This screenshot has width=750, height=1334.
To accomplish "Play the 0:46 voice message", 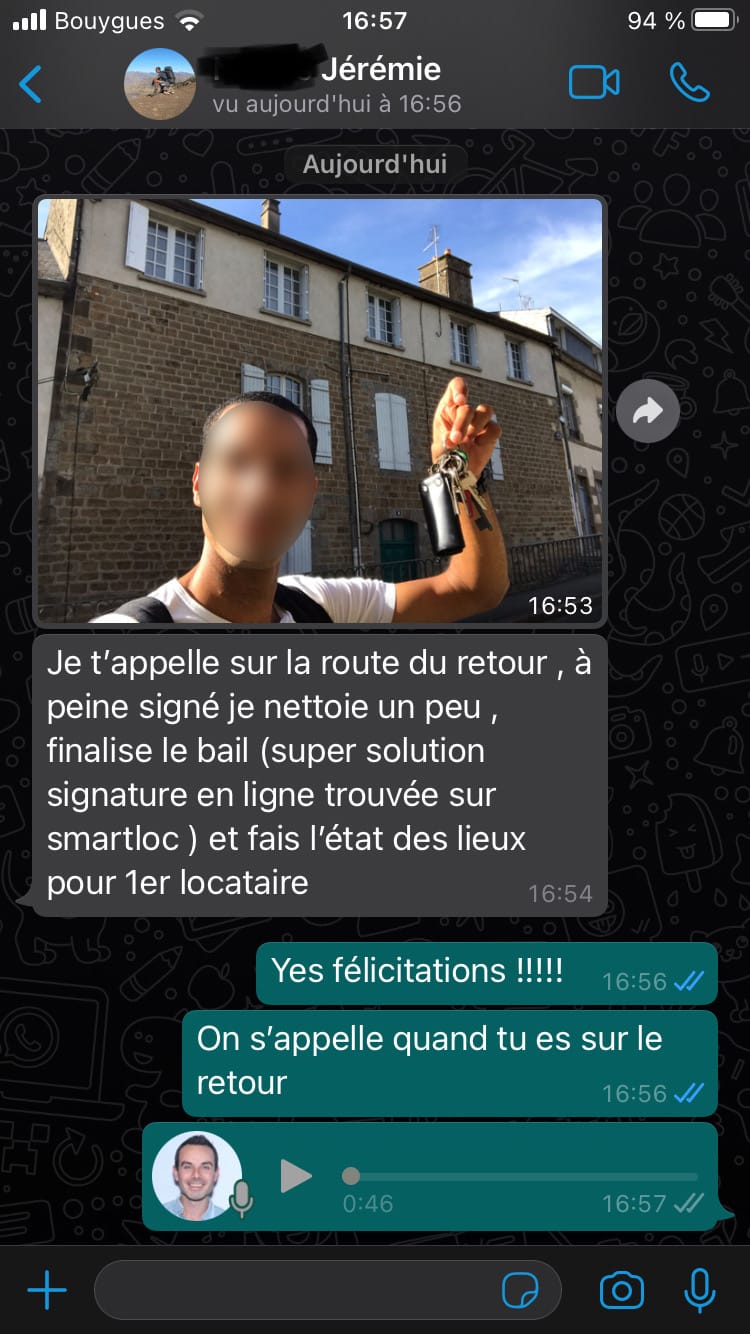I will pos(296,1176).
